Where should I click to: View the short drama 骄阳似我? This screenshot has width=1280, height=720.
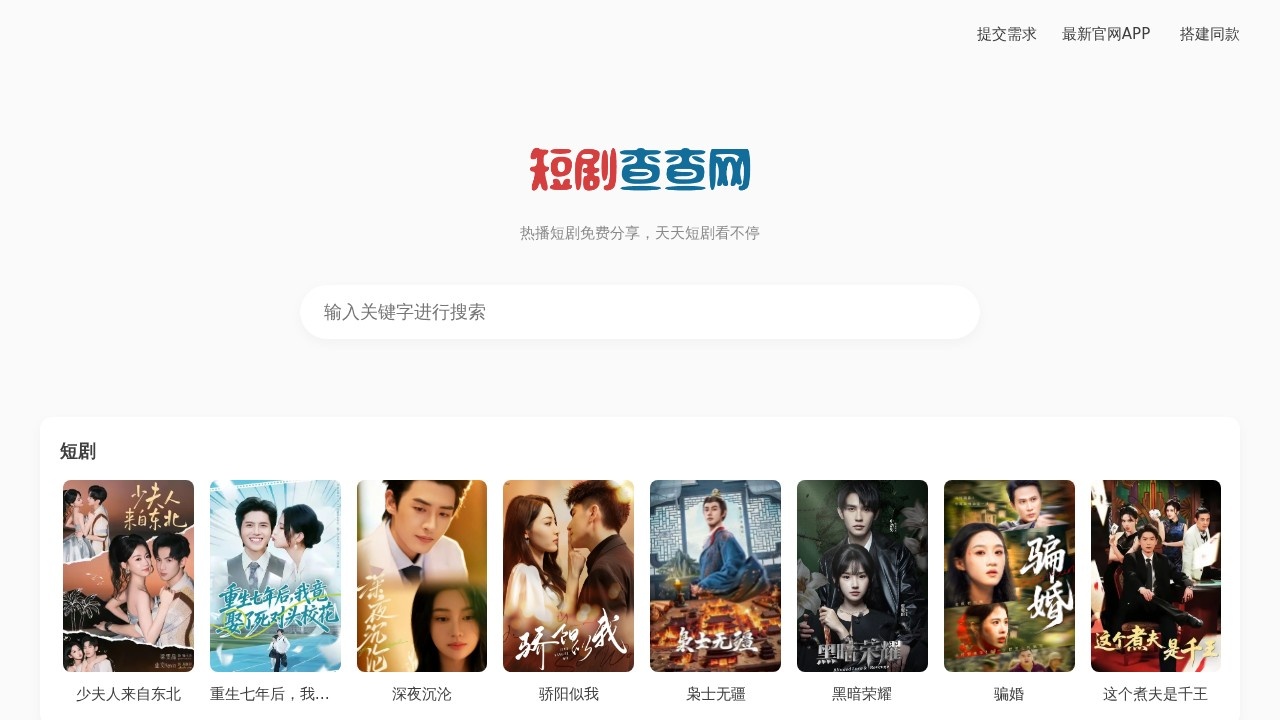pos(568,576)
